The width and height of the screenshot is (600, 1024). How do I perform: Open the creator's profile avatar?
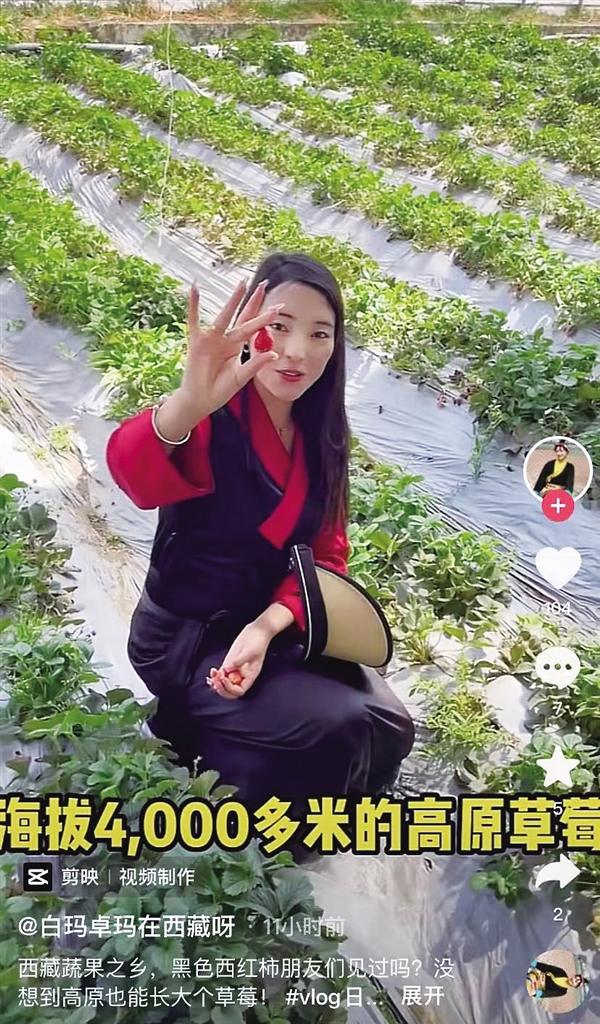557,466
